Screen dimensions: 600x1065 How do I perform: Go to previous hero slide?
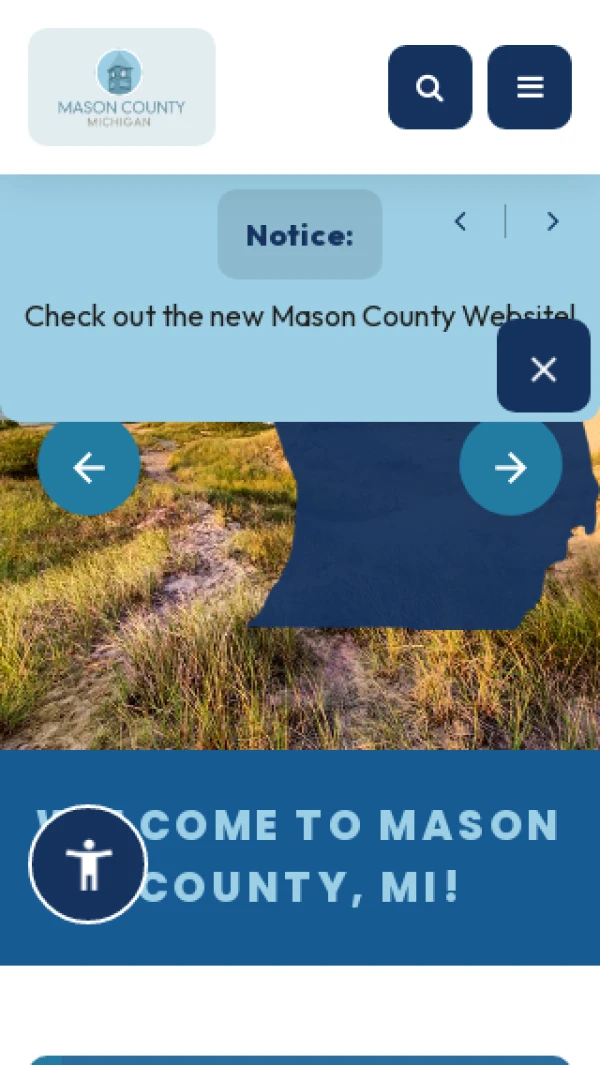coord(89,466)
